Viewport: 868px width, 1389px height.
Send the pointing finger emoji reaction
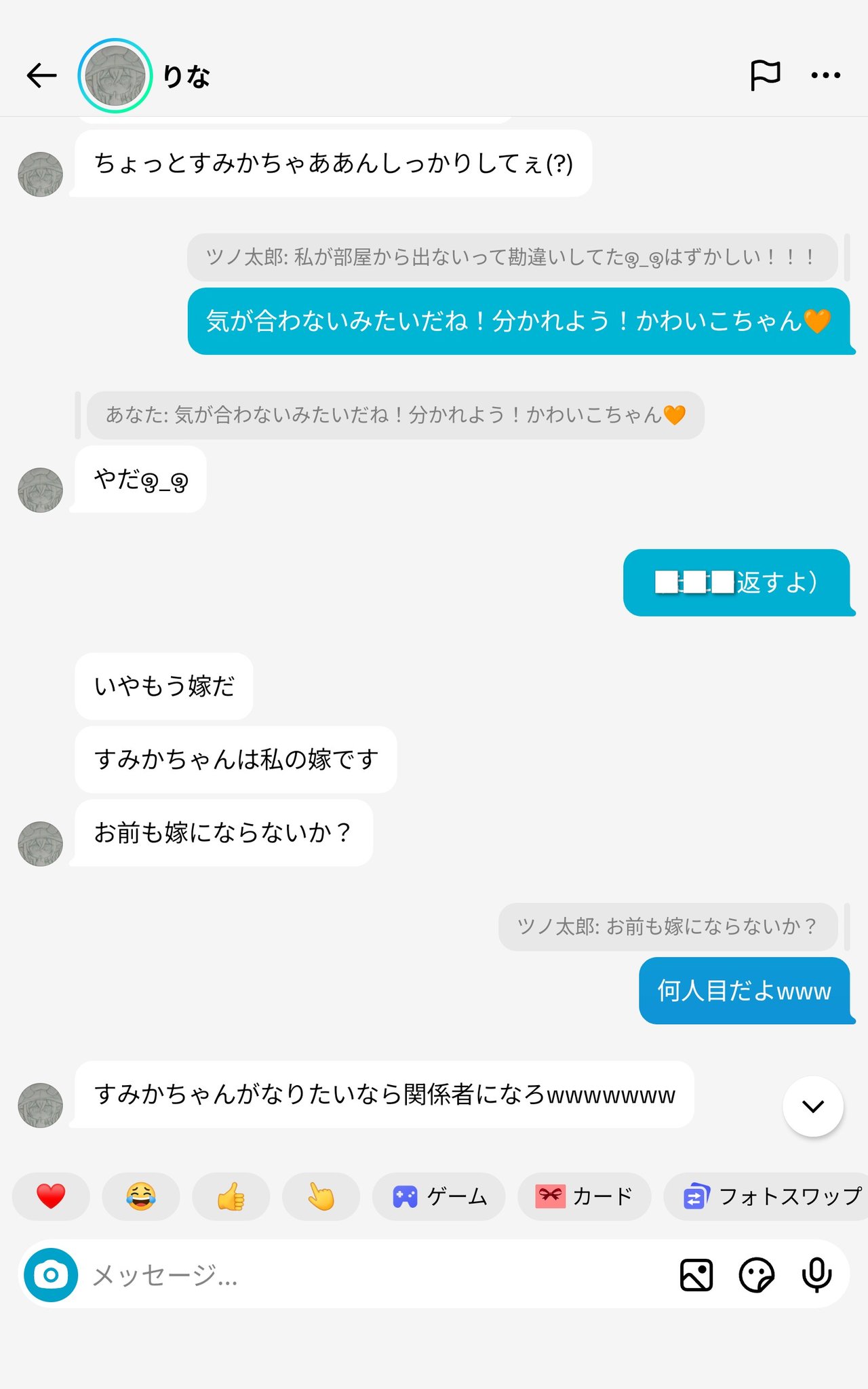pyautogui.click(x=321, y=1196)
